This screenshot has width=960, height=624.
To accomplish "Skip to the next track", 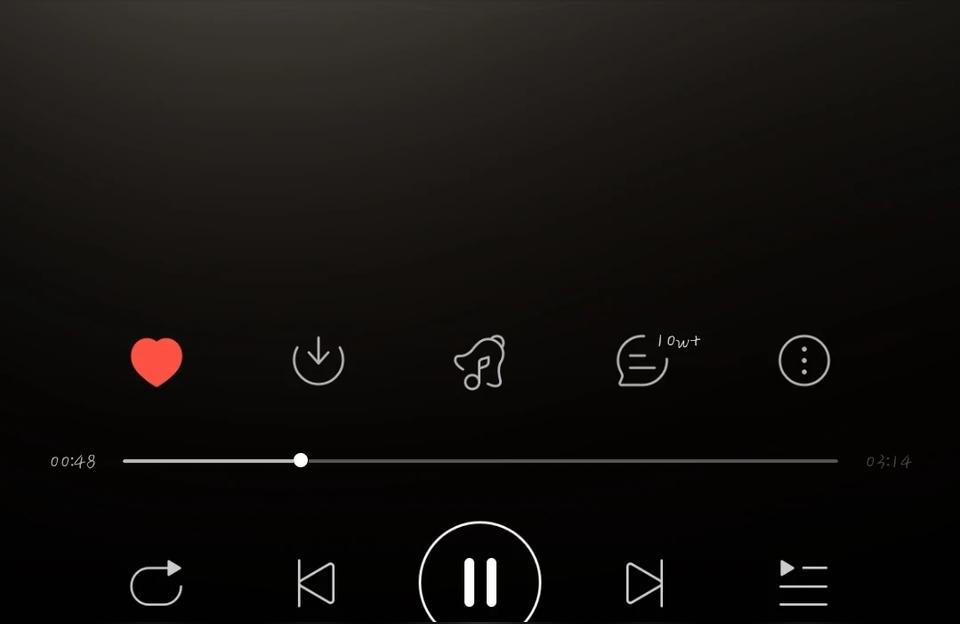I will (x=644, y=583).
